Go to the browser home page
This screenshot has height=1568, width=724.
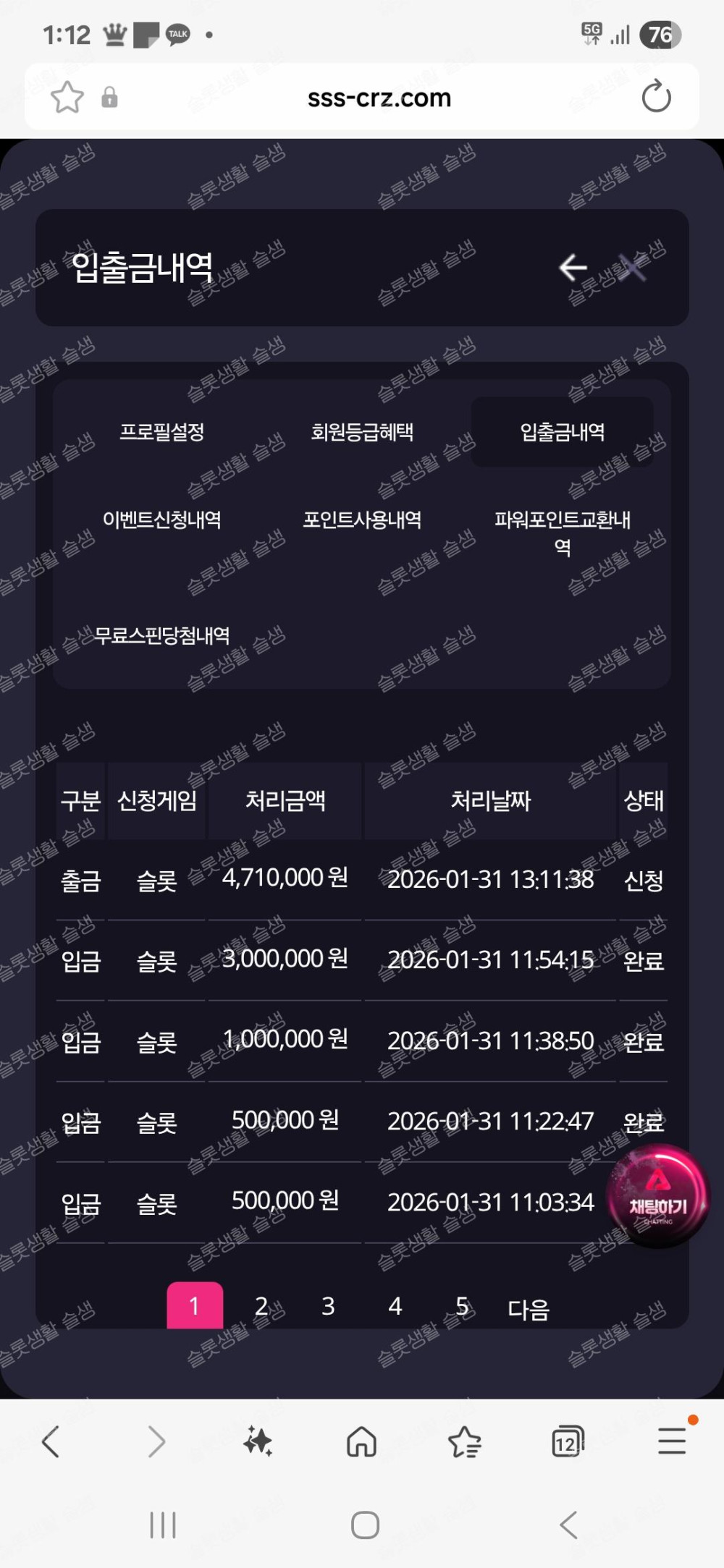point(362,1441)
